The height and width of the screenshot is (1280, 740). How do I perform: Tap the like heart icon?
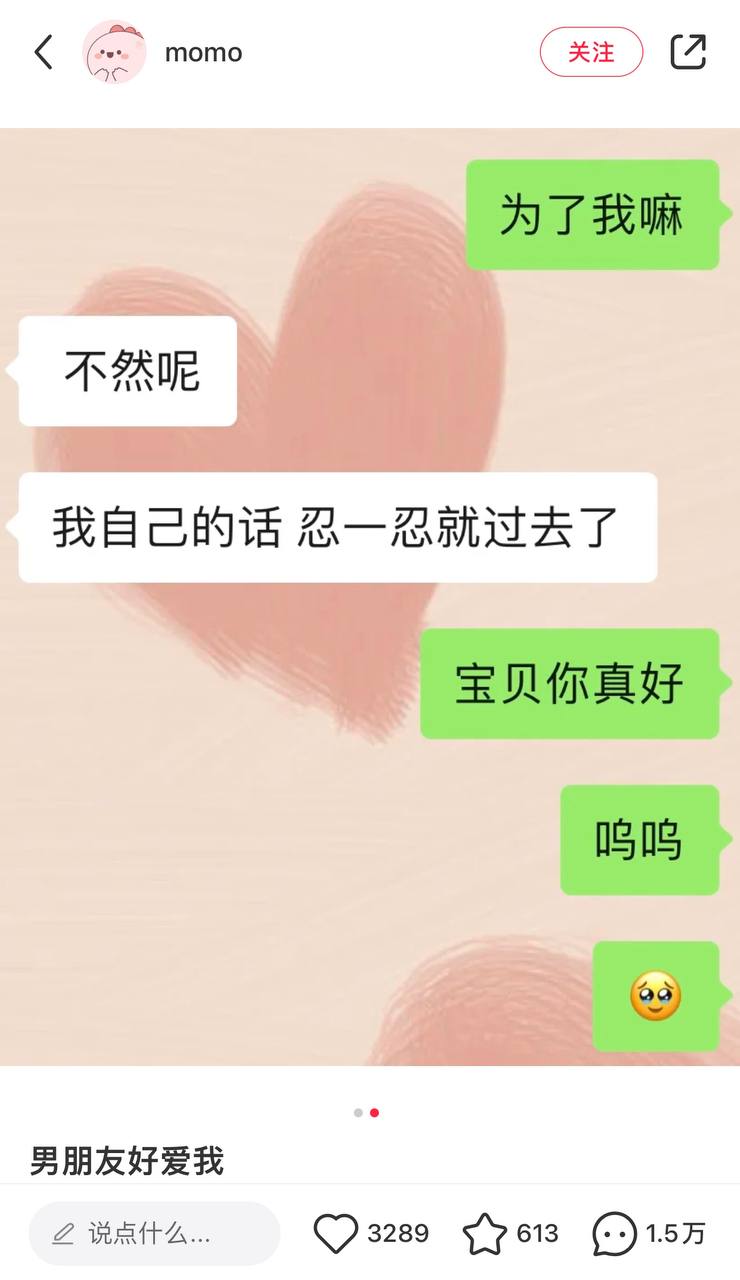tap(337, 1232)
